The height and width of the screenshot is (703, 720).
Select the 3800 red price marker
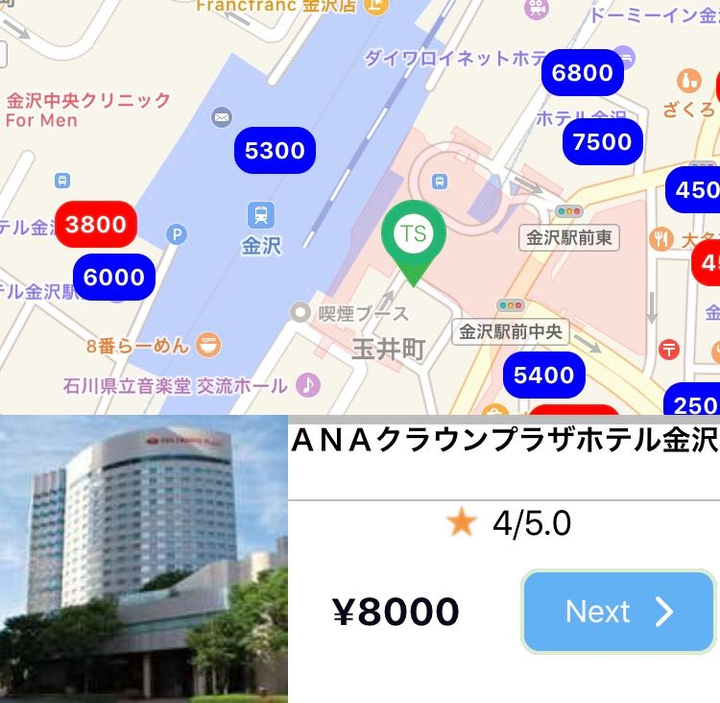(96, 225)
